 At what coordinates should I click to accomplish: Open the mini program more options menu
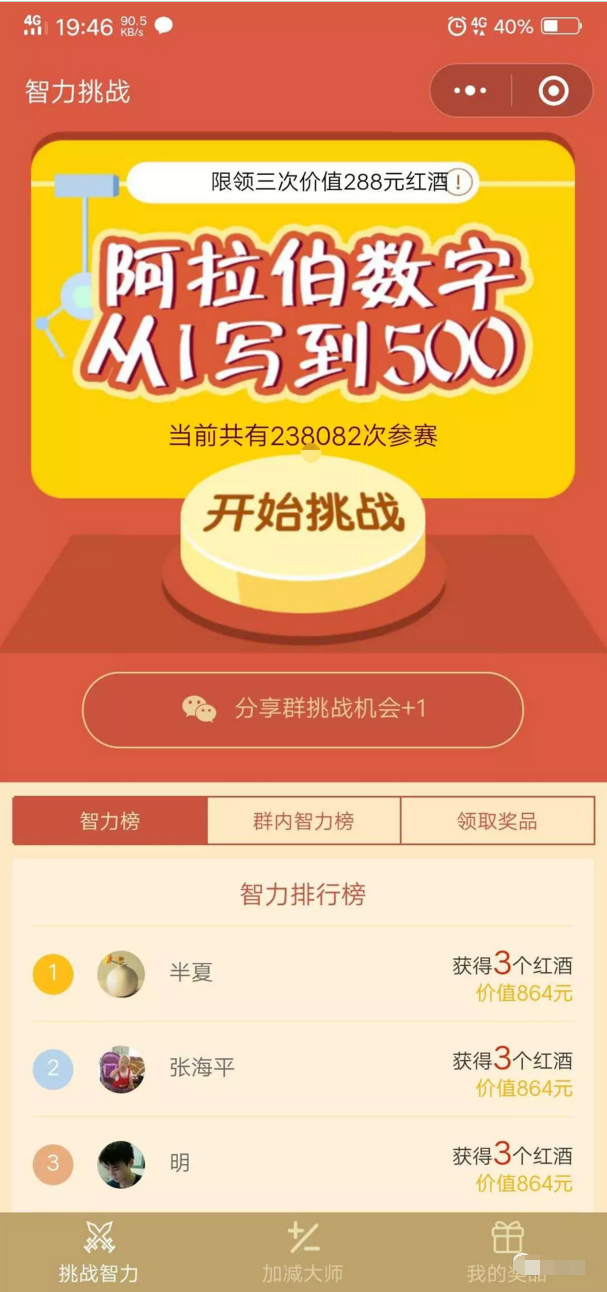[x=470, y=92]
